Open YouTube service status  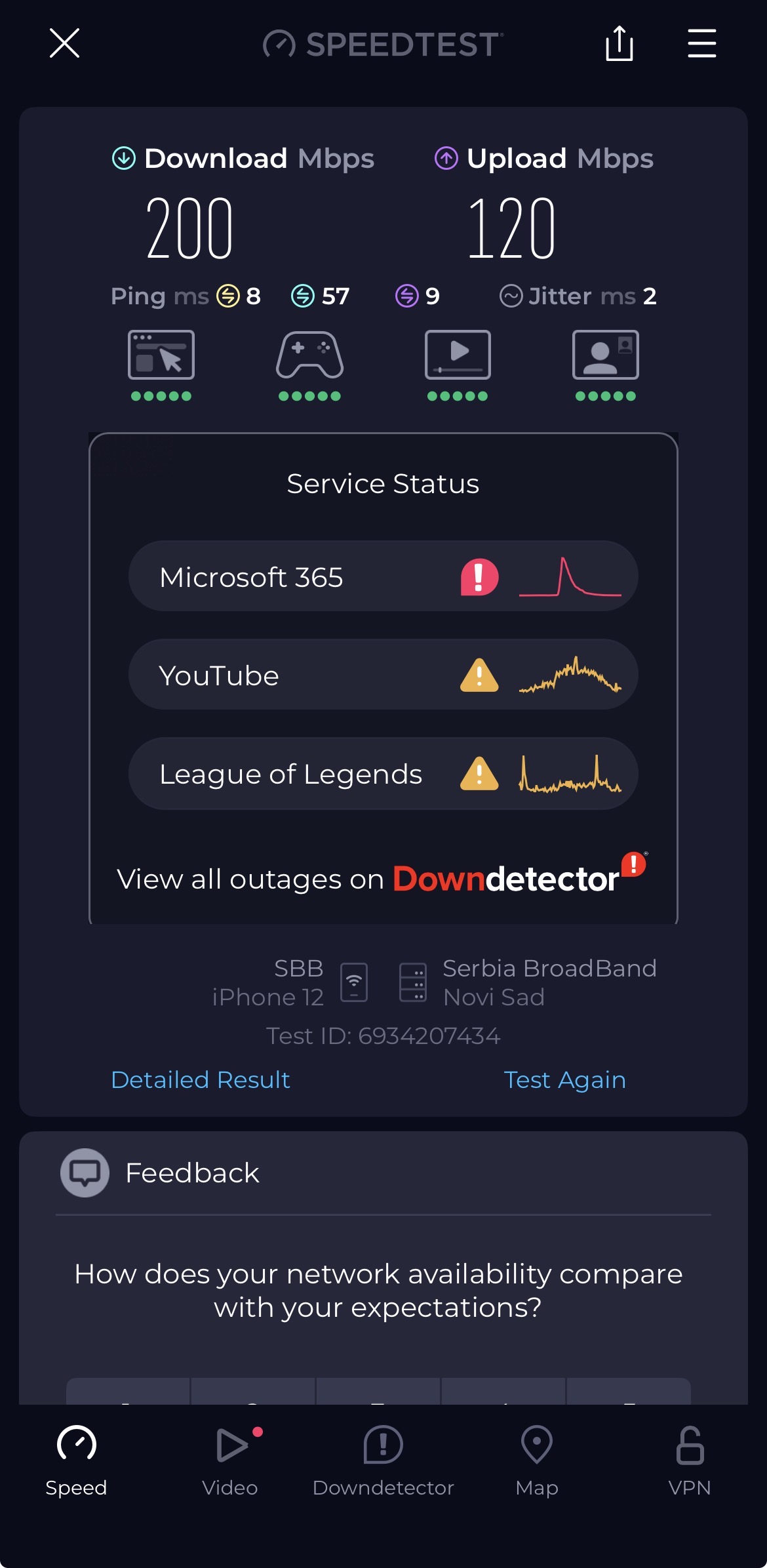point(383,675)
